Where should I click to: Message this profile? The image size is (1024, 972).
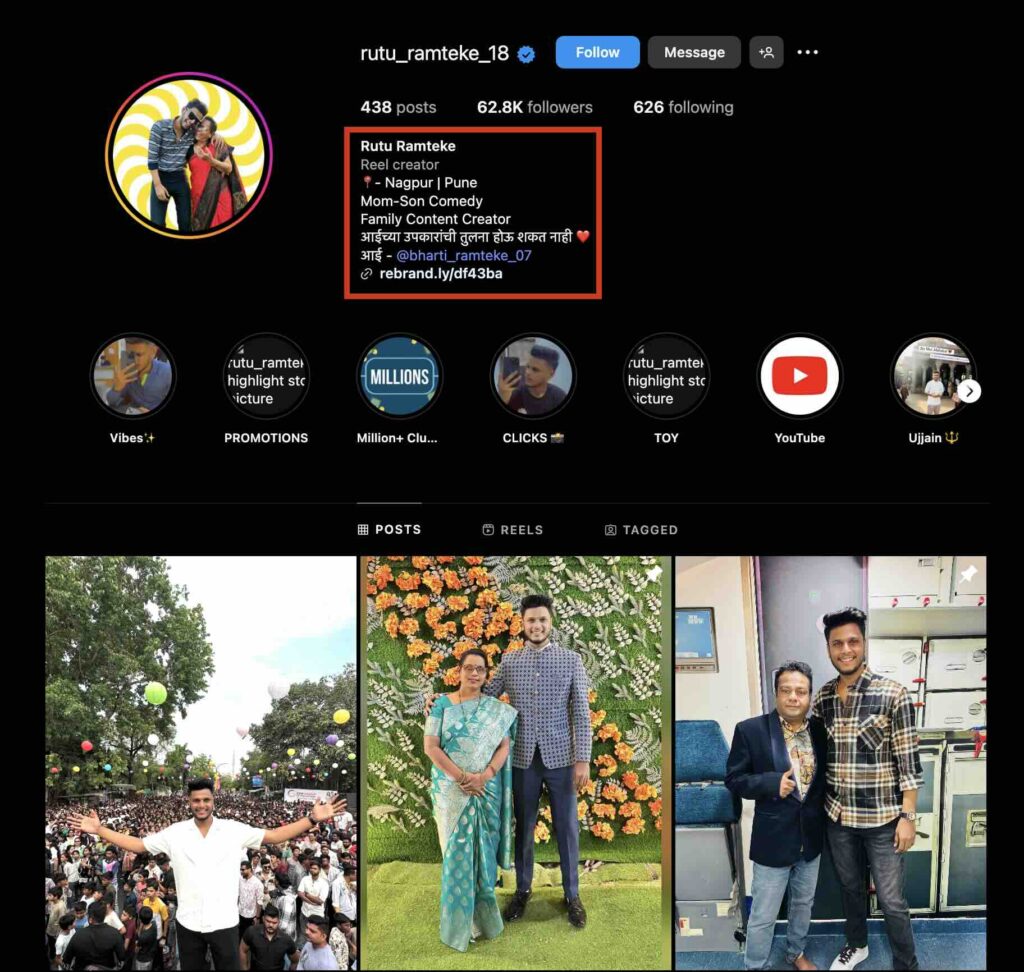(694, 52)
